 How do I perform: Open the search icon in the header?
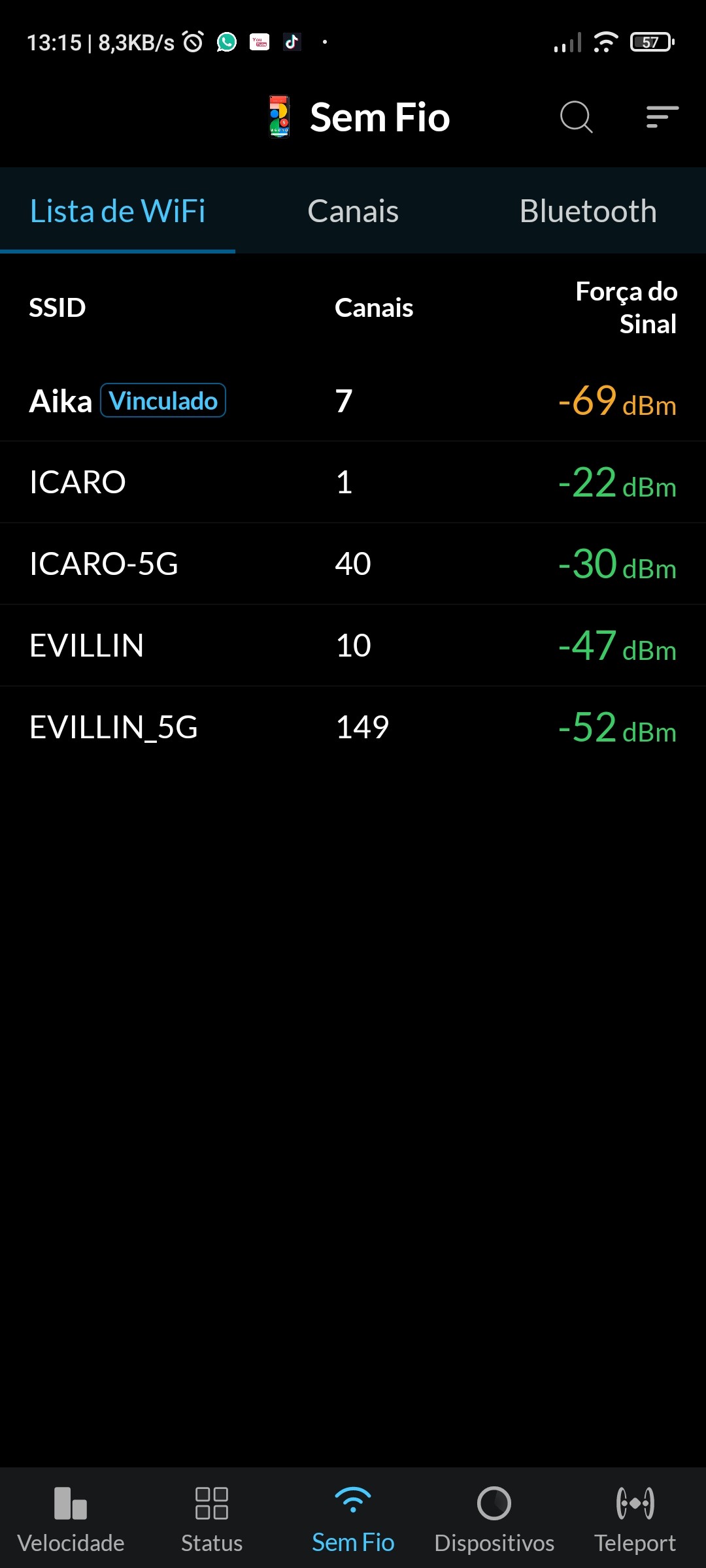tap(576, 118)
